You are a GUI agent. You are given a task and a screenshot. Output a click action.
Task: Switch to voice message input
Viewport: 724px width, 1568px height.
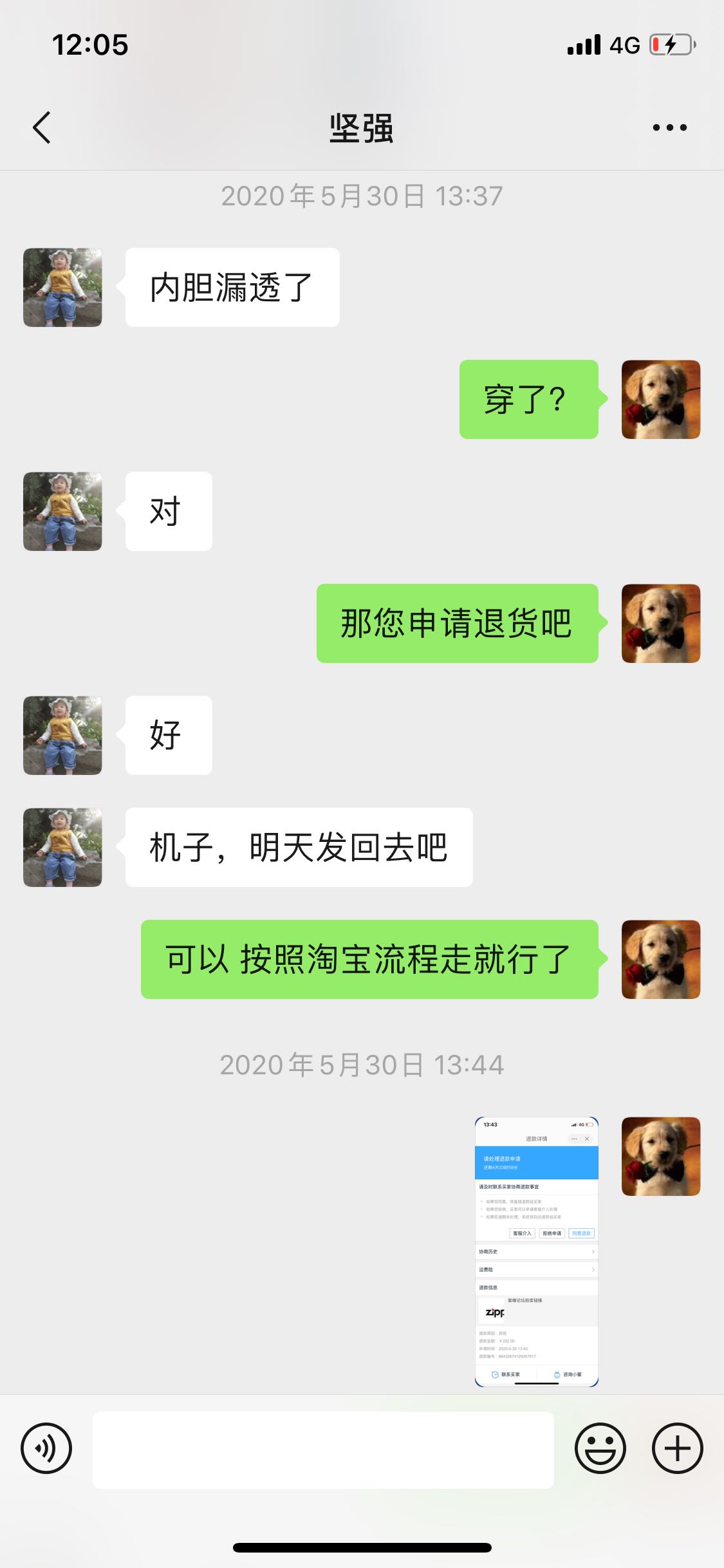coord(46,1448)
